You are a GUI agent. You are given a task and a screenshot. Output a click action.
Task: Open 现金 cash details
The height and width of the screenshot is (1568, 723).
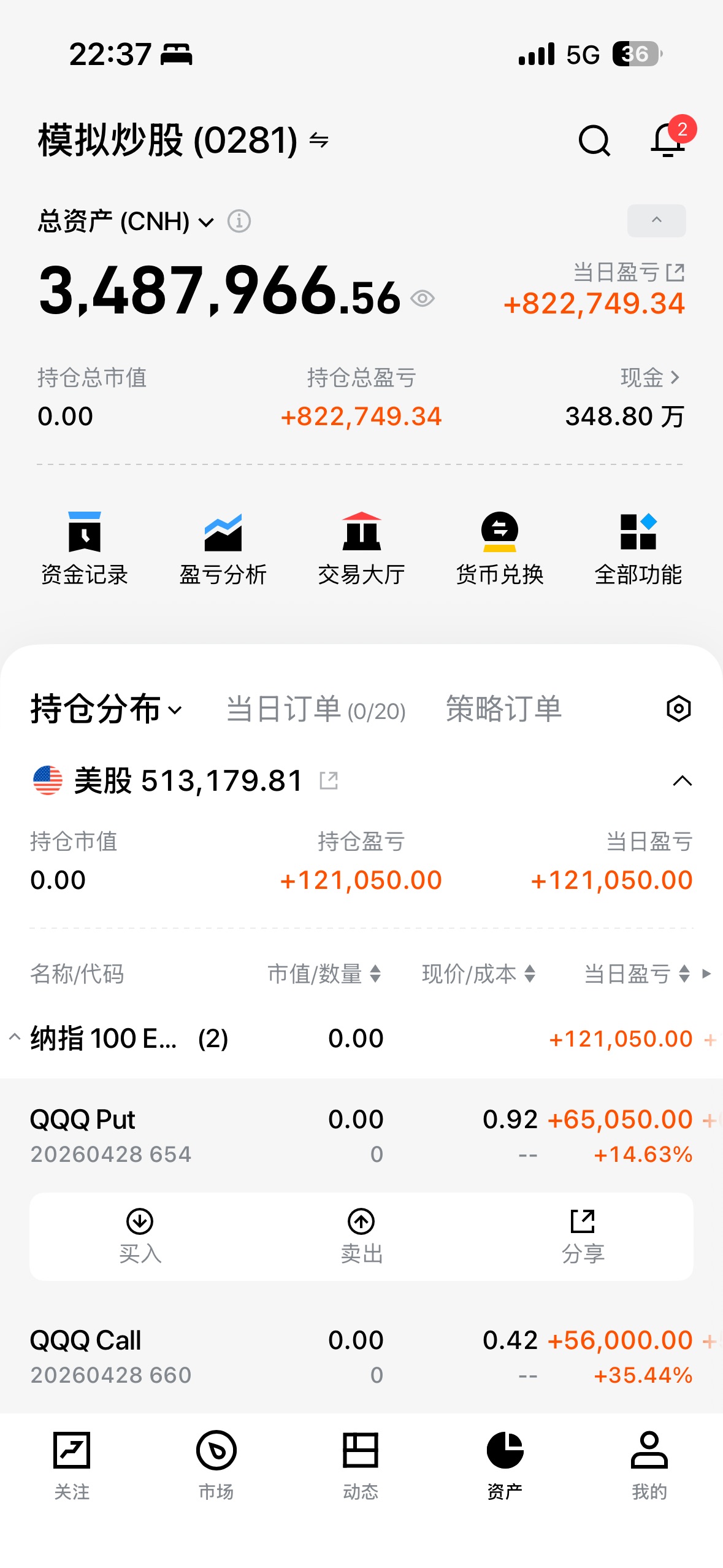click(x=649, y=377)
